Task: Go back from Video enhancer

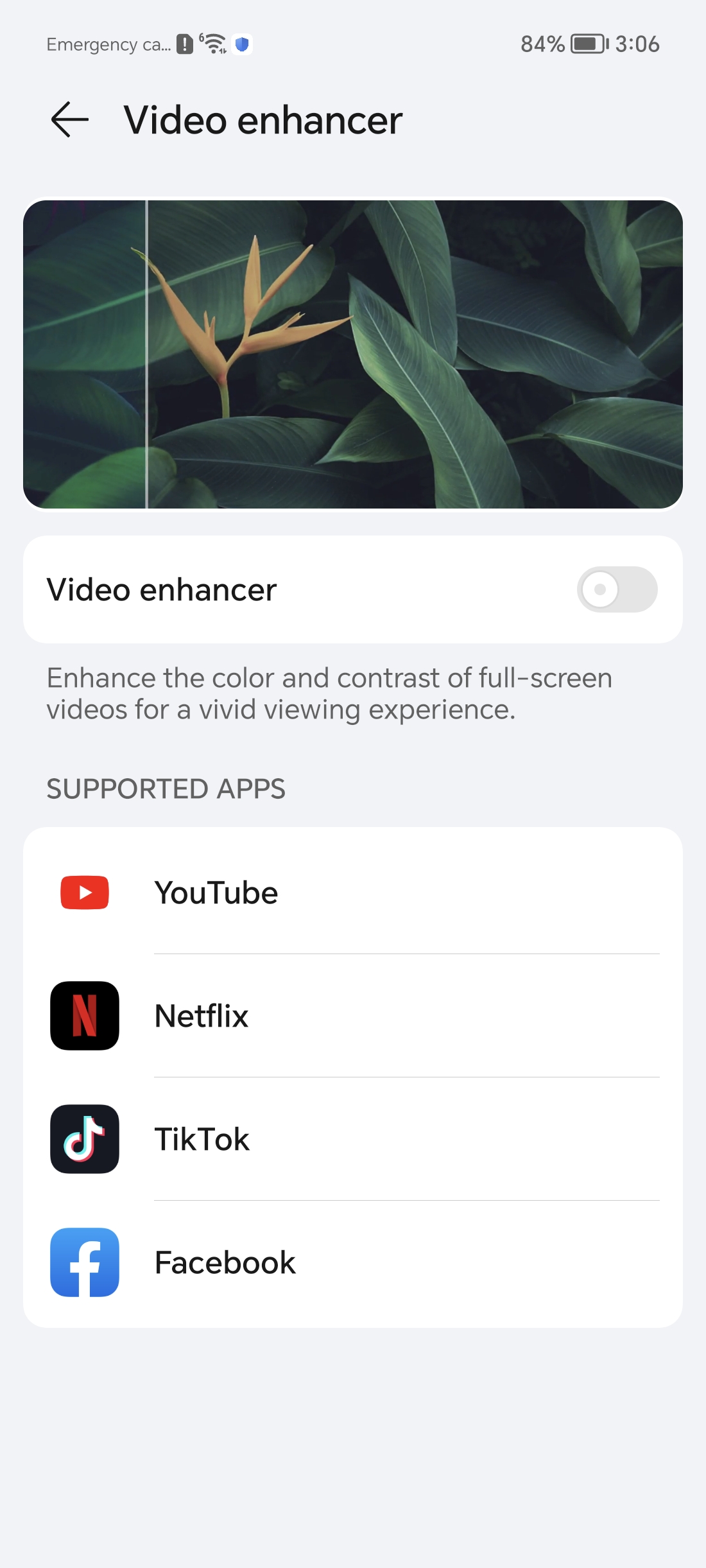Action: (x=69, y=119)
